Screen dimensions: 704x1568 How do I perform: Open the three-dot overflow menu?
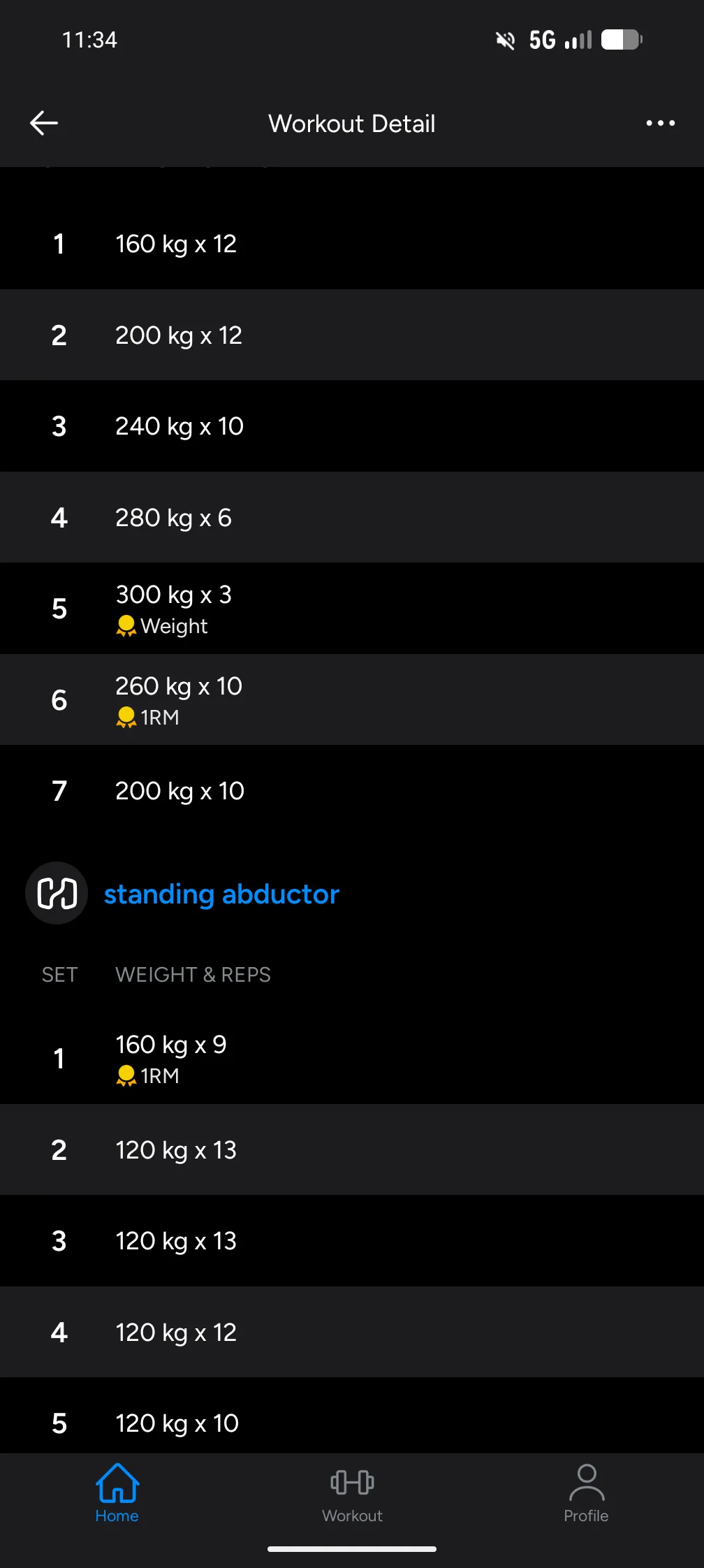[x=660, y=124]
